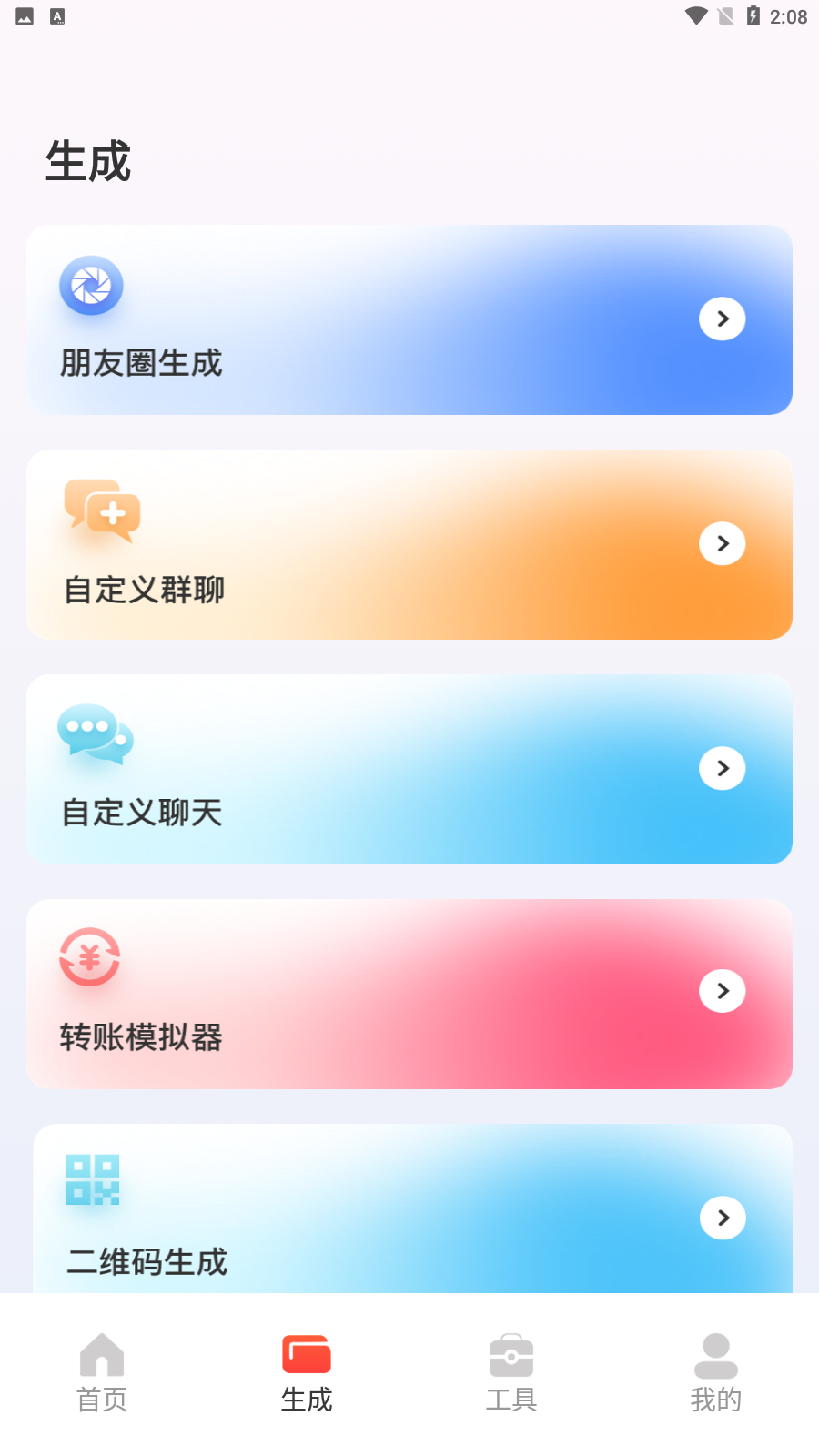Select the home icon in bottom navigation
The width and height of the screenshot is (819, 1456).
point(101,1355)
